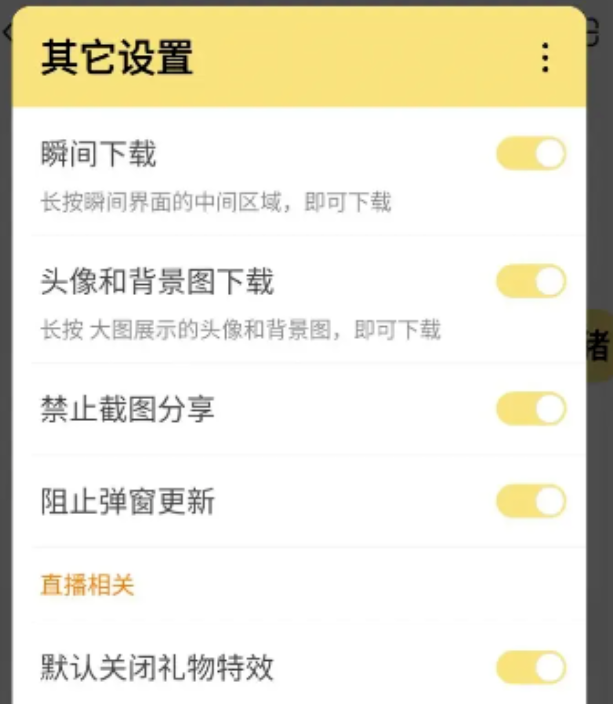The image size is (613, 704).
Task: Turn off 头像和背景图下载 switch
Action: tap(531, 281)
